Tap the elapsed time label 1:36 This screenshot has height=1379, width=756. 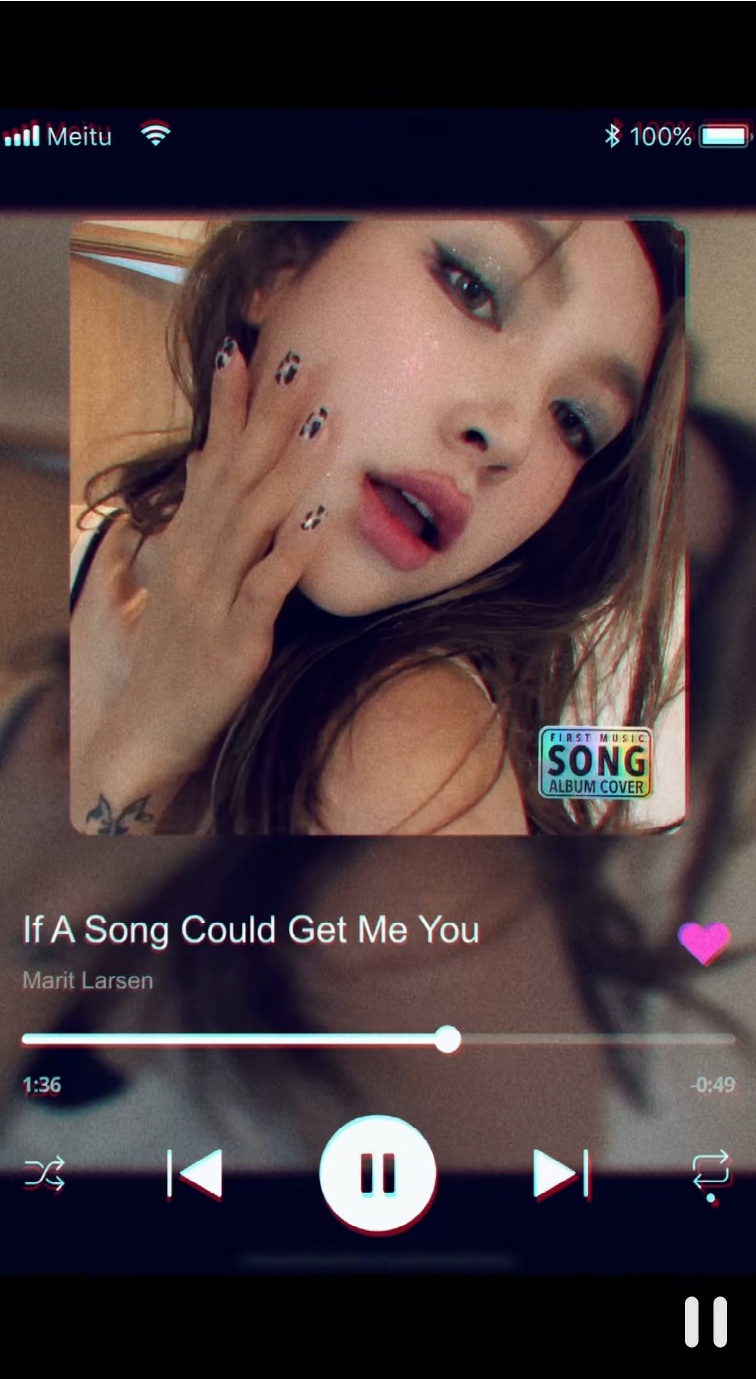[x=41, y=1085]
